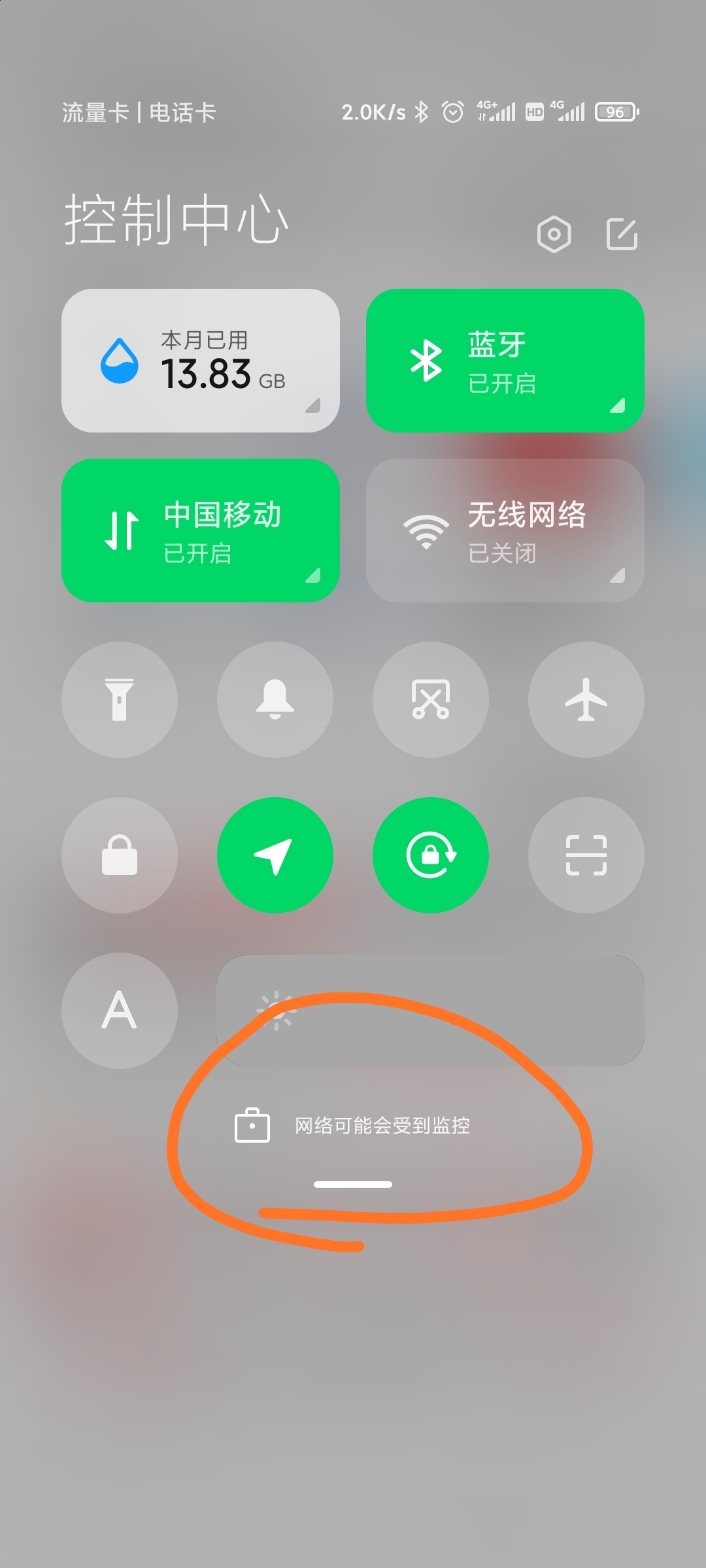Toggle auto brightness 'A' button
The height and width of the screenshot is (1568, 706).
120,1011
